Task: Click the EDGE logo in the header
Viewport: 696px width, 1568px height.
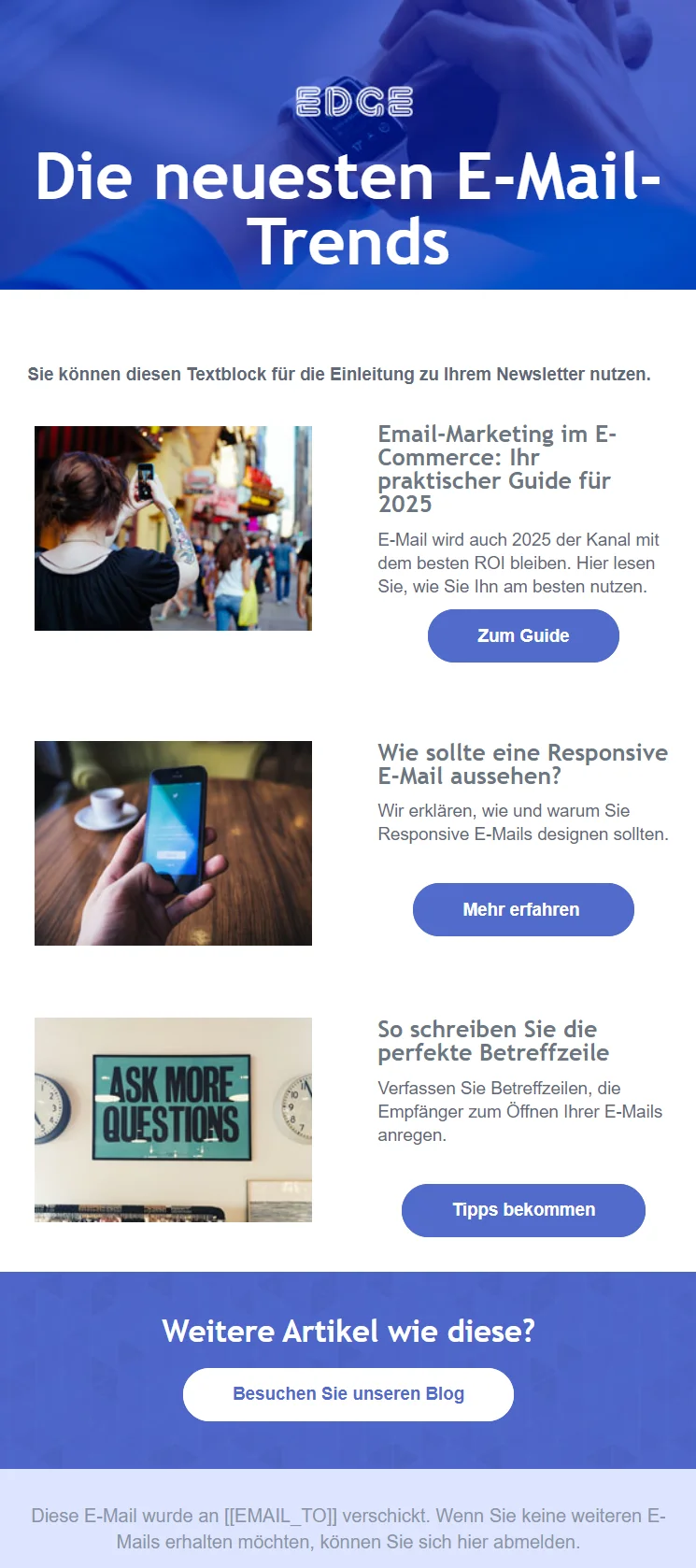Action: tap(355, 101)
